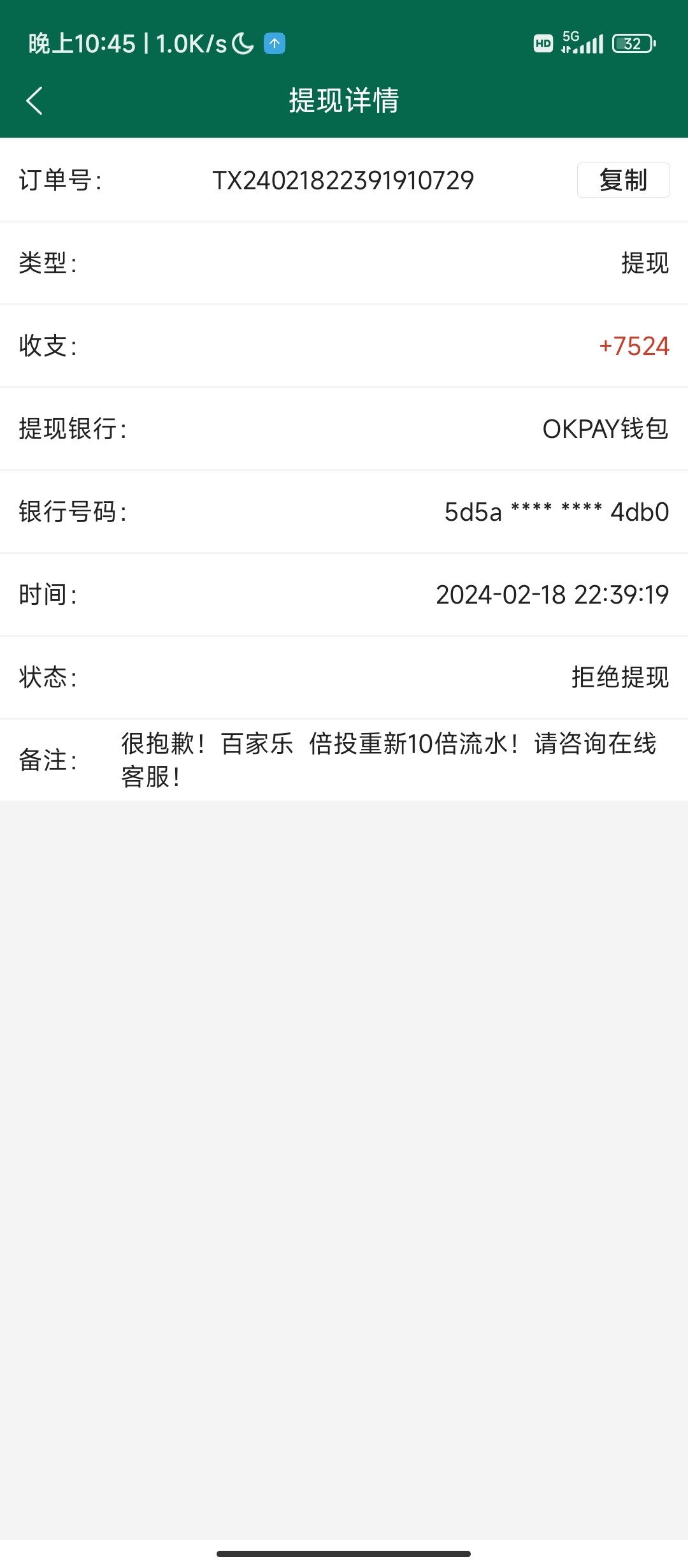Select the +7524 amount in red
This screenshot has width=688, height=1568.
coord(633,346)
